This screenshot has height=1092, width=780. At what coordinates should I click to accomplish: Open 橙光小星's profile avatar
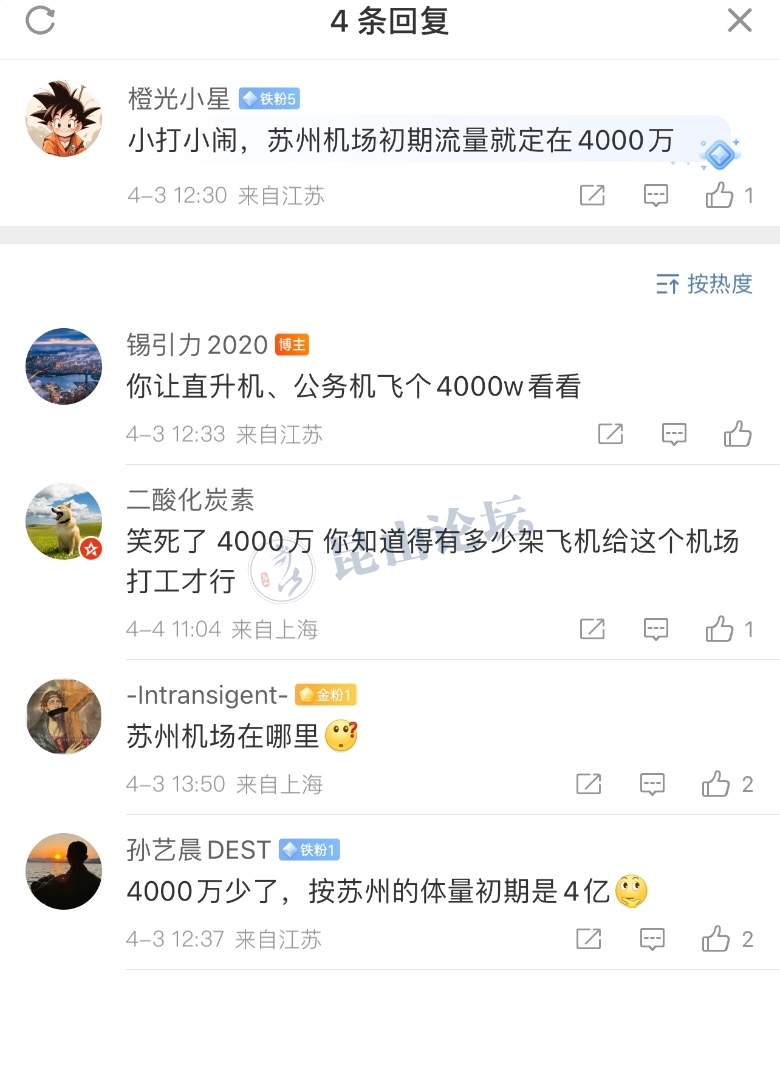pos(63,119)
